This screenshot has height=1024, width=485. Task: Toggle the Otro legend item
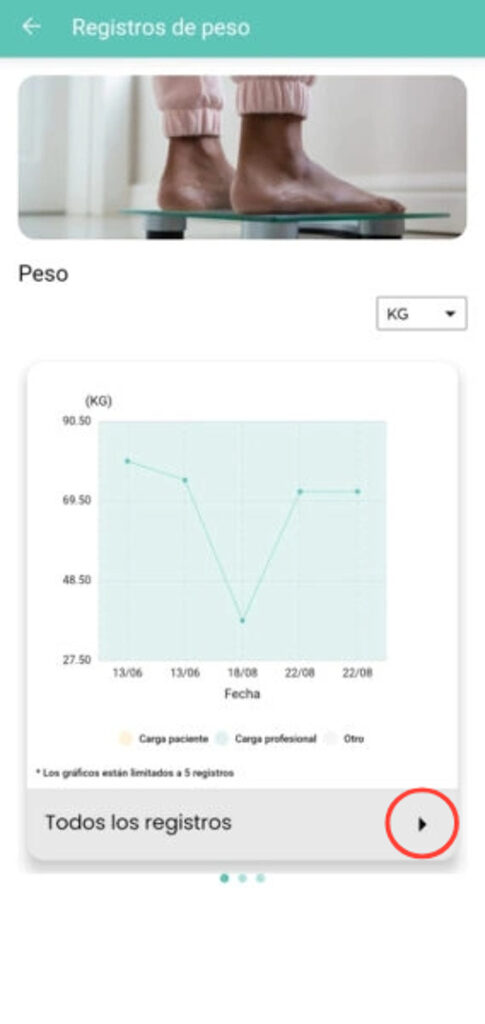(344, 739)
